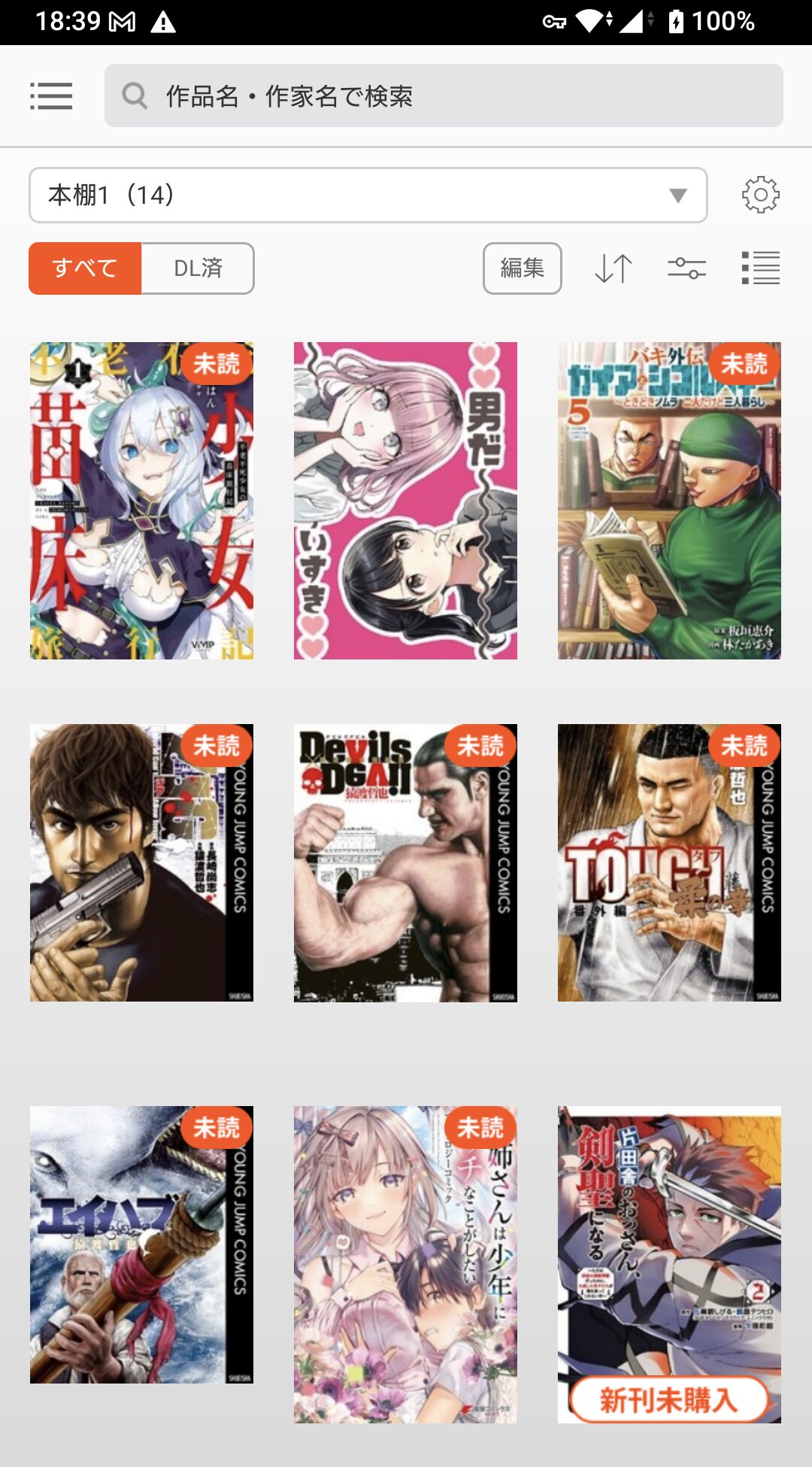Switch to the DL済 tab

point(198,268)
